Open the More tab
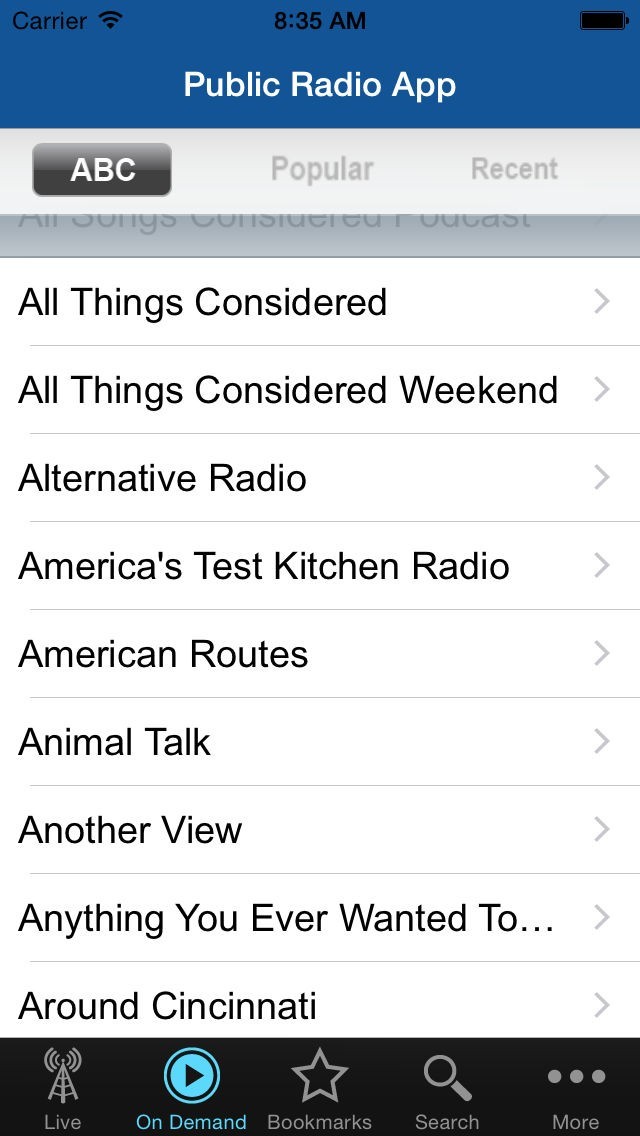Image resolution: width=640 pixels, height=1136 pixels. [576, 1088]
